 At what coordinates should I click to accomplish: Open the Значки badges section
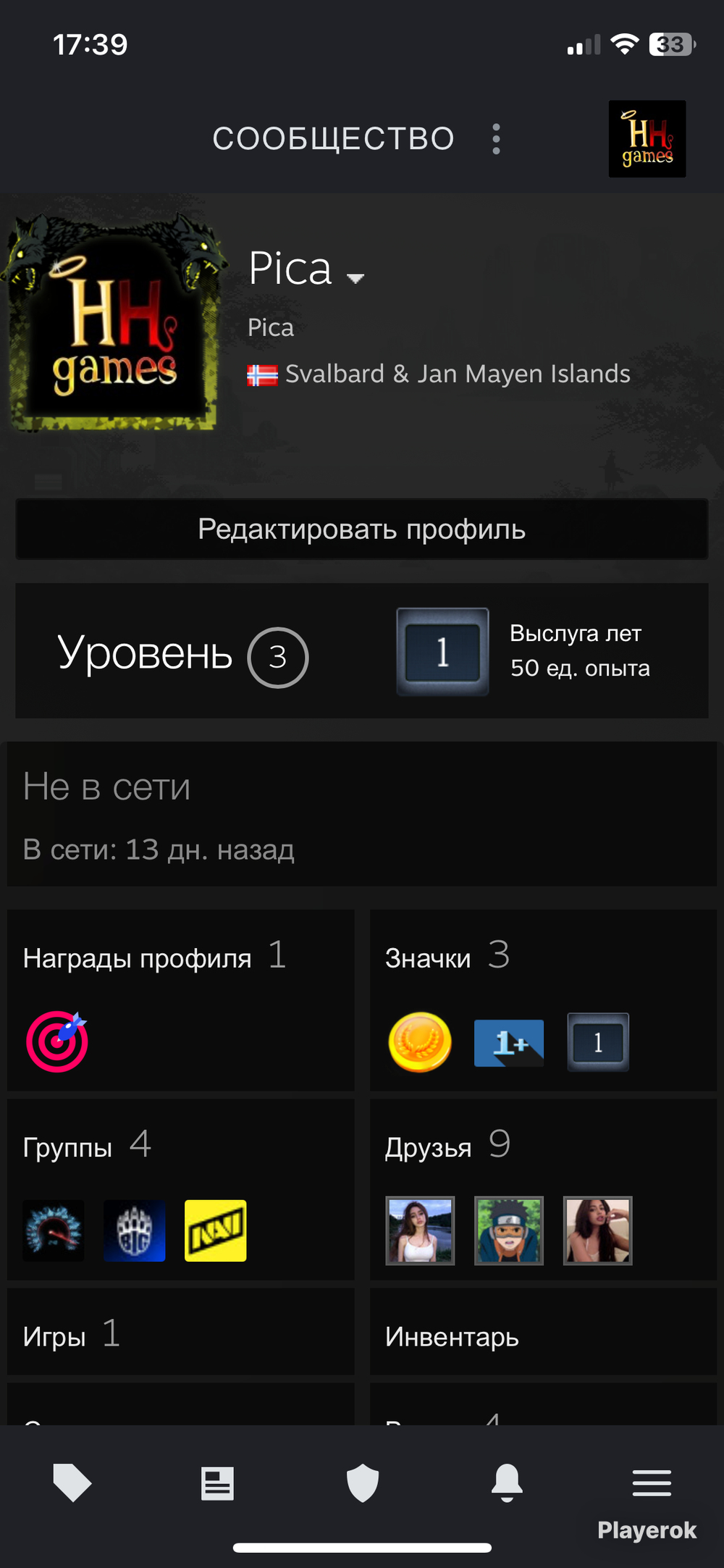(543, 1000)
